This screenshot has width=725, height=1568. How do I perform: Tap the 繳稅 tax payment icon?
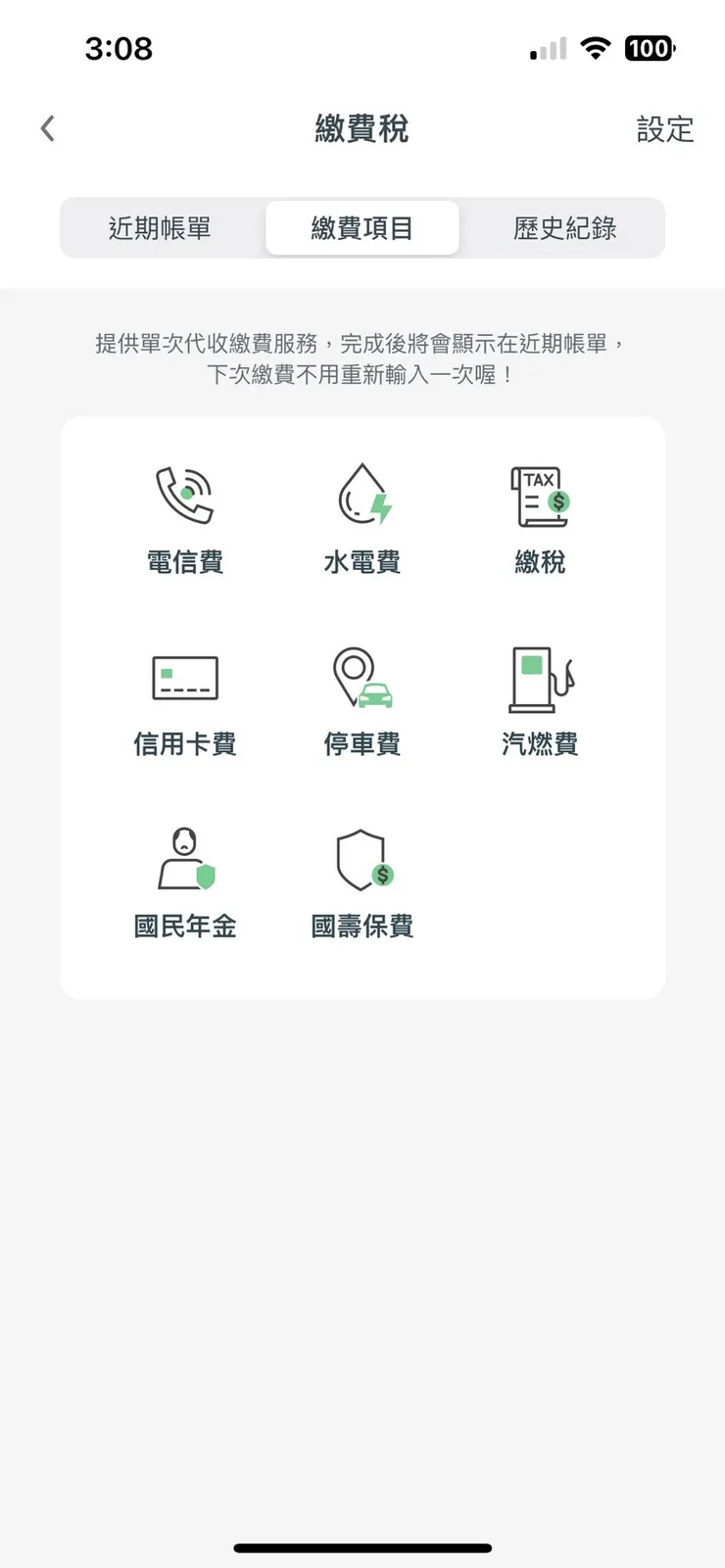pos(539,495)
